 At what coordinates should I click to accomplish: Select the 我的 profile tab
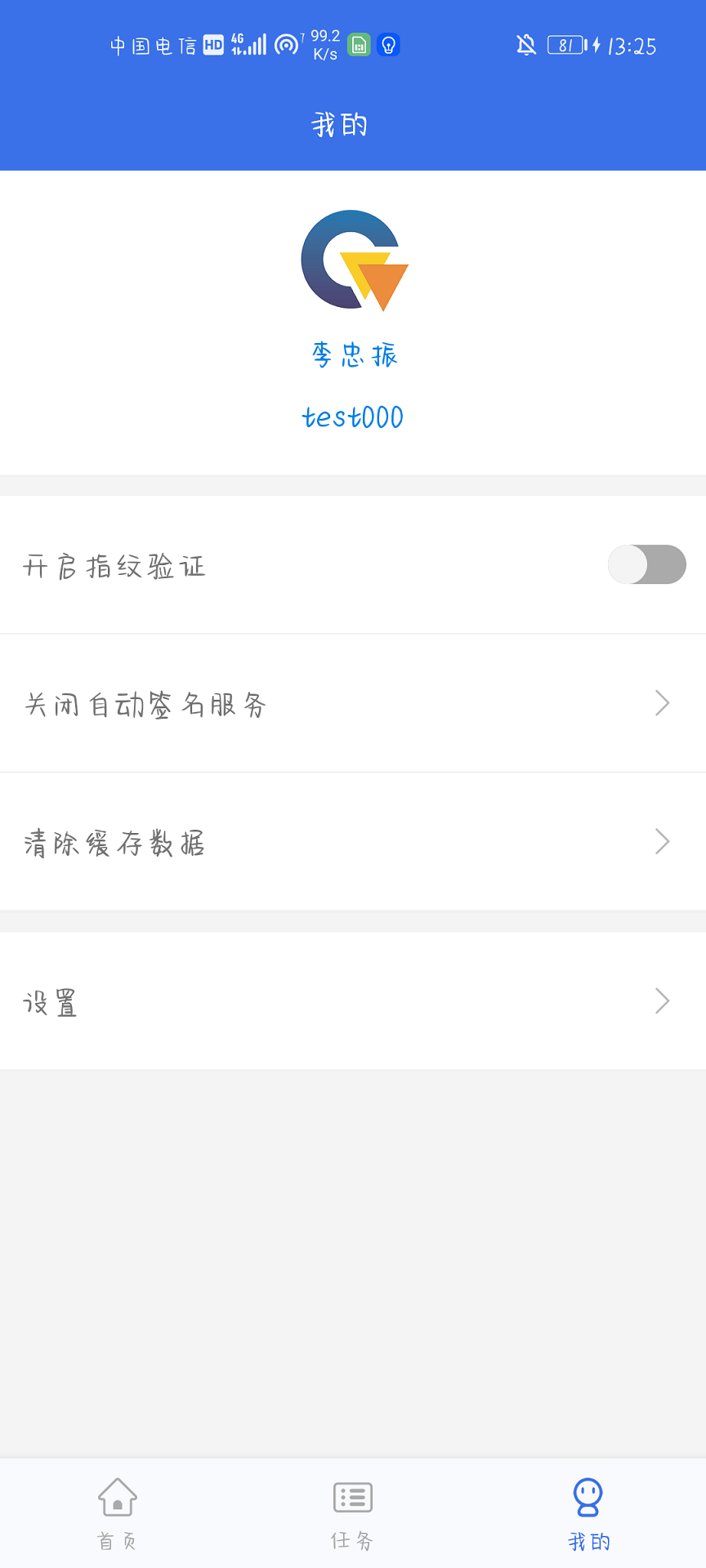click(x=588, y=1513)
